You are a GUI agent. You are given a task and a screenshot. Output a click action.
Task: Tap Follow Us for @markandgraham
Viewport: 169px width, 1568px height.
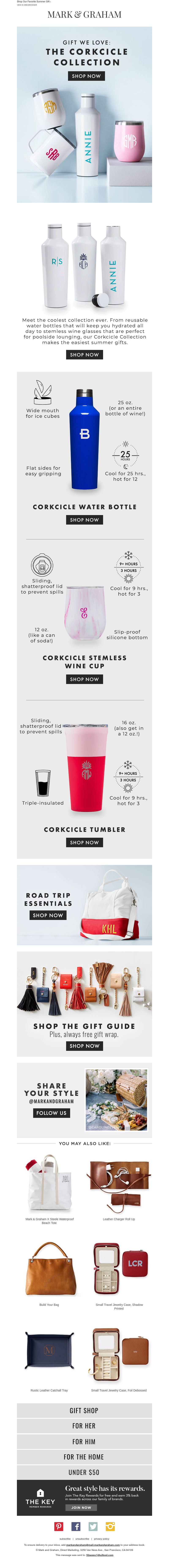51,1113
